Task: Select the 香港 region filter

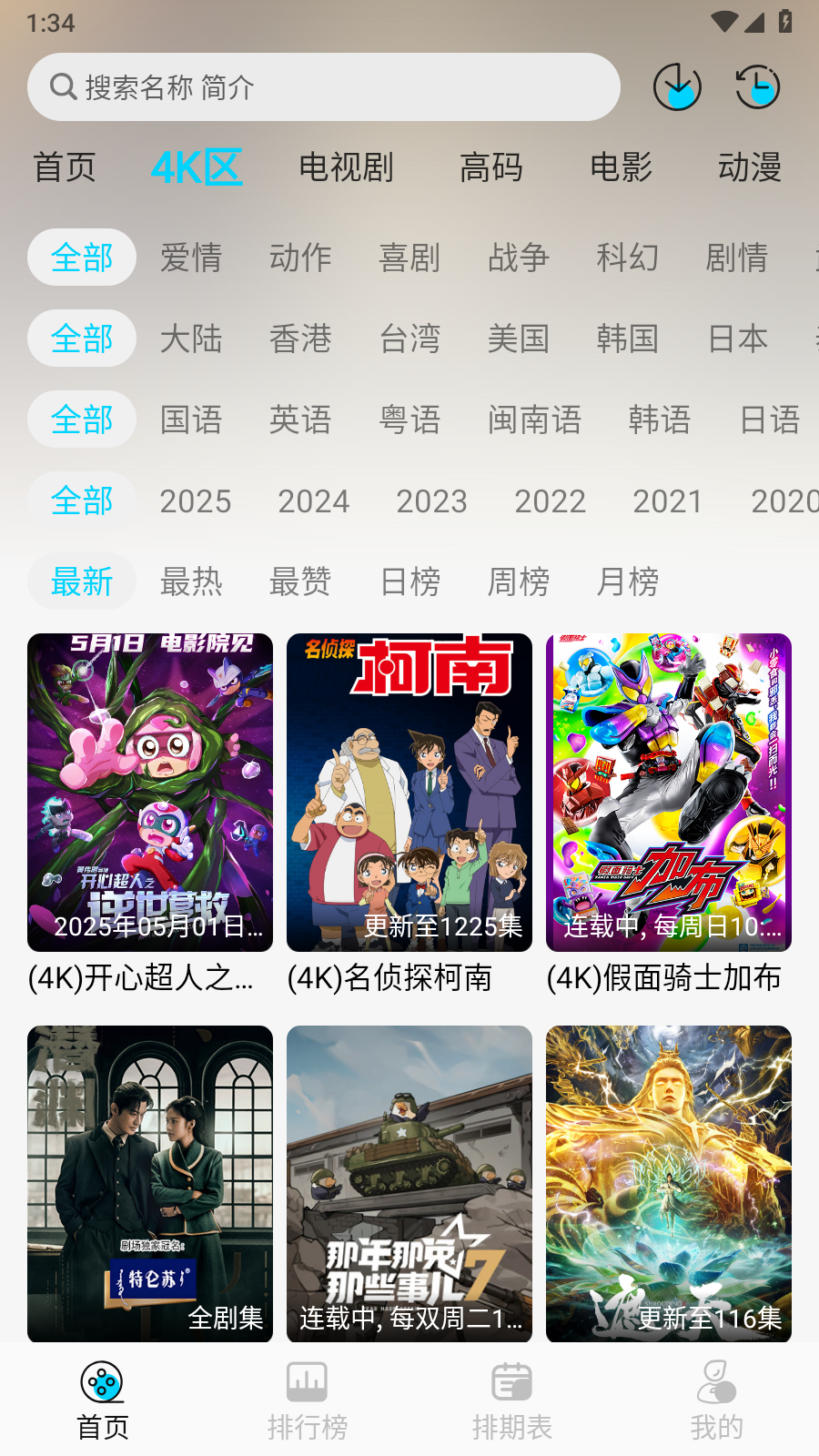Action: pyautogui.click(x=300, y=339)
